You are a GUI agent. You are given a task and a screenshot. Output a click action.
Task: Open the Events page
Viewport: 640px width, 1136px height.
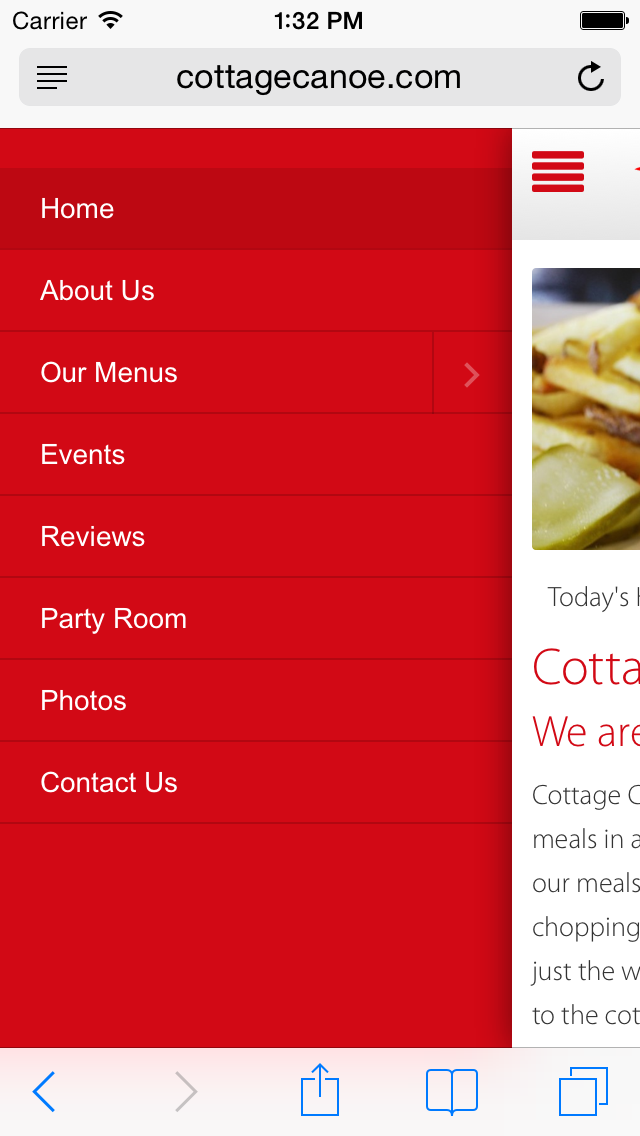click(82, 455)
